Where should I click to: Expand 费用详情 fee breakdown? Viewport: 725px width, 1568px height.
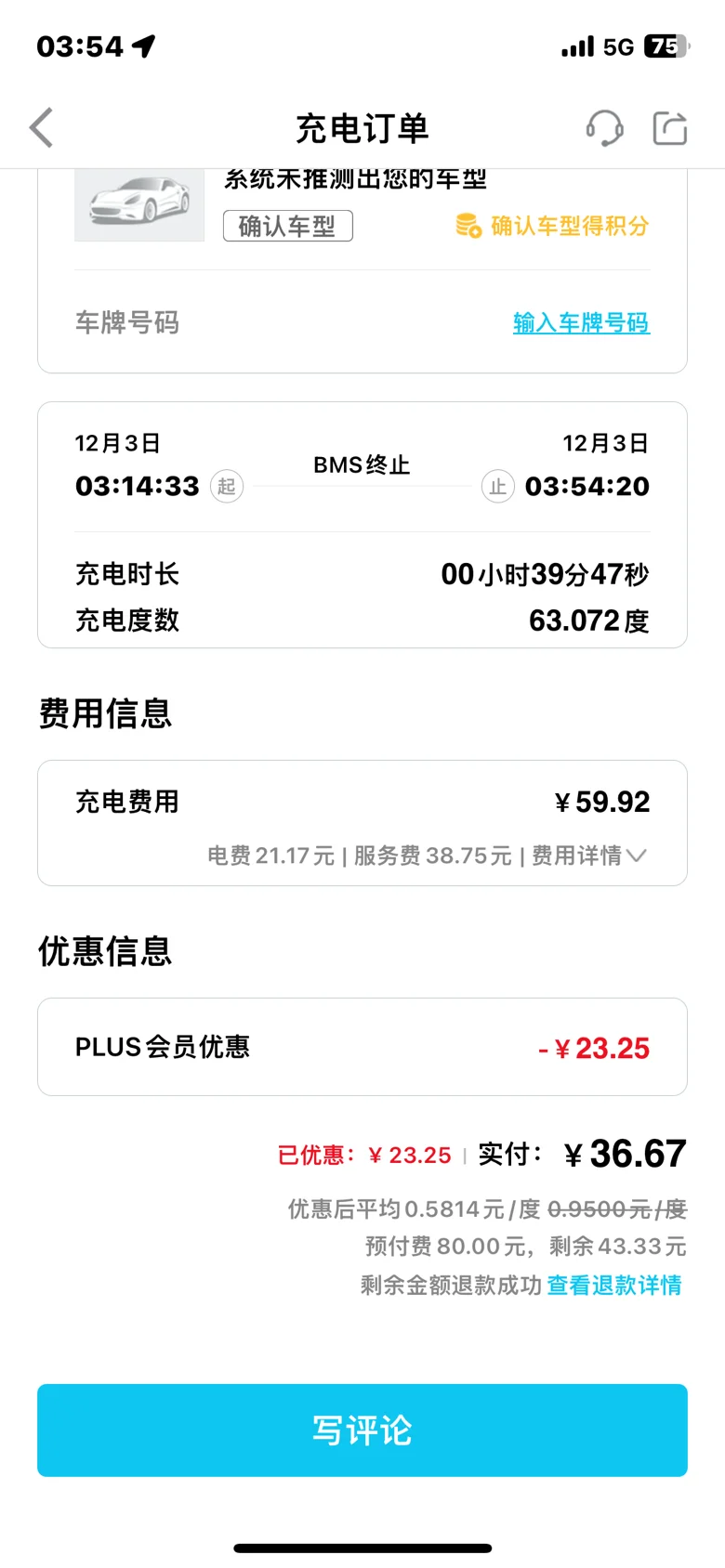tap(588, 856)
